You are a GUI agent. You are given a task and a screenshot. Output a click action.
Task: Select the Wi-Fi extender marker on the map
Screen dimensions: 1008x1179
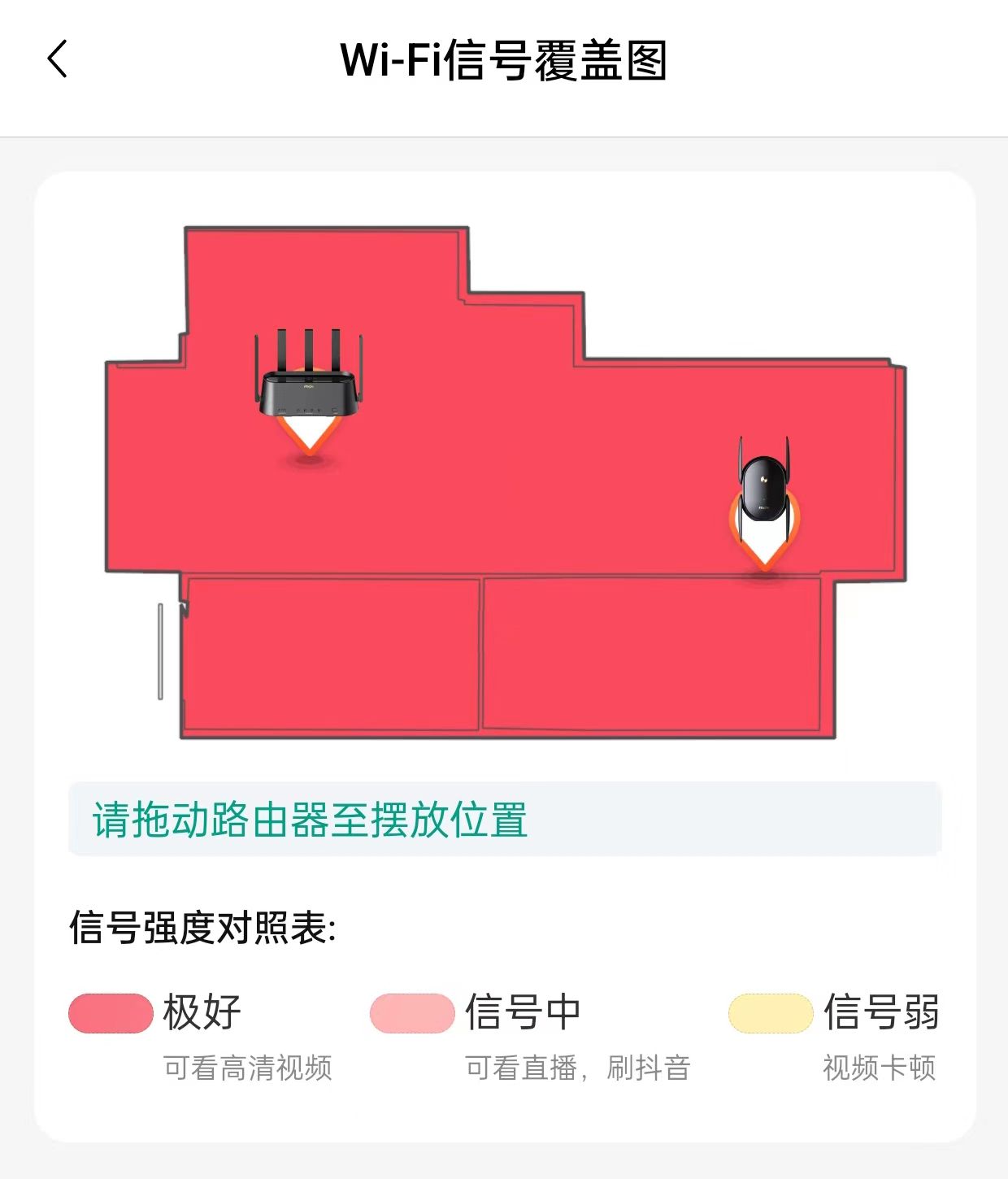coord(764,498)
